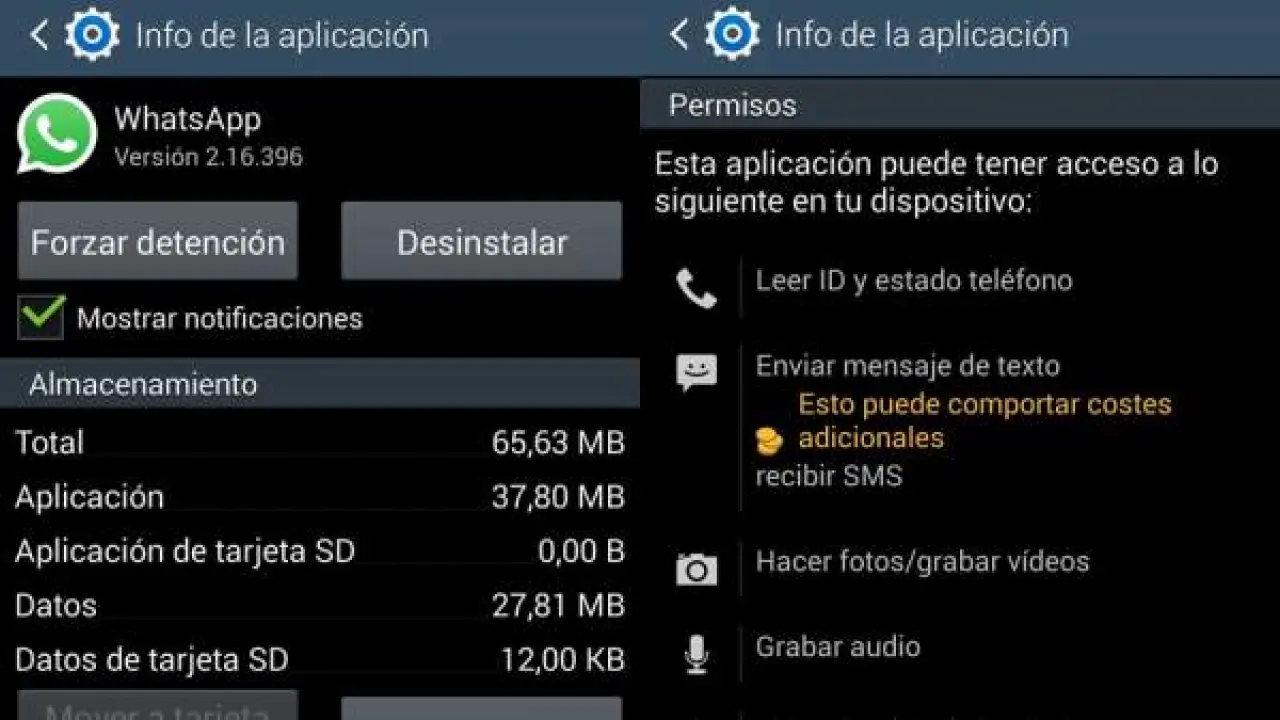Uncheck Mostrar notificaciones
The height and width of the screenshot is (720, 1280).
pos(41,318)
